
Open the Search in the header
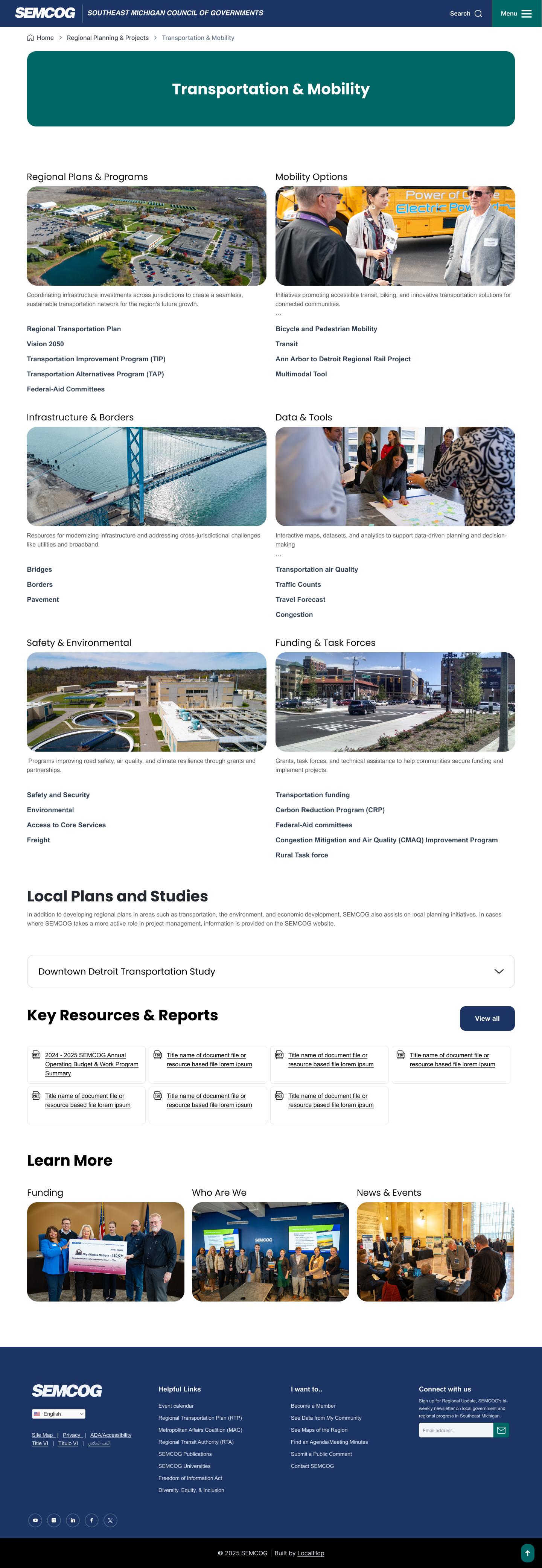coord(466,14)
